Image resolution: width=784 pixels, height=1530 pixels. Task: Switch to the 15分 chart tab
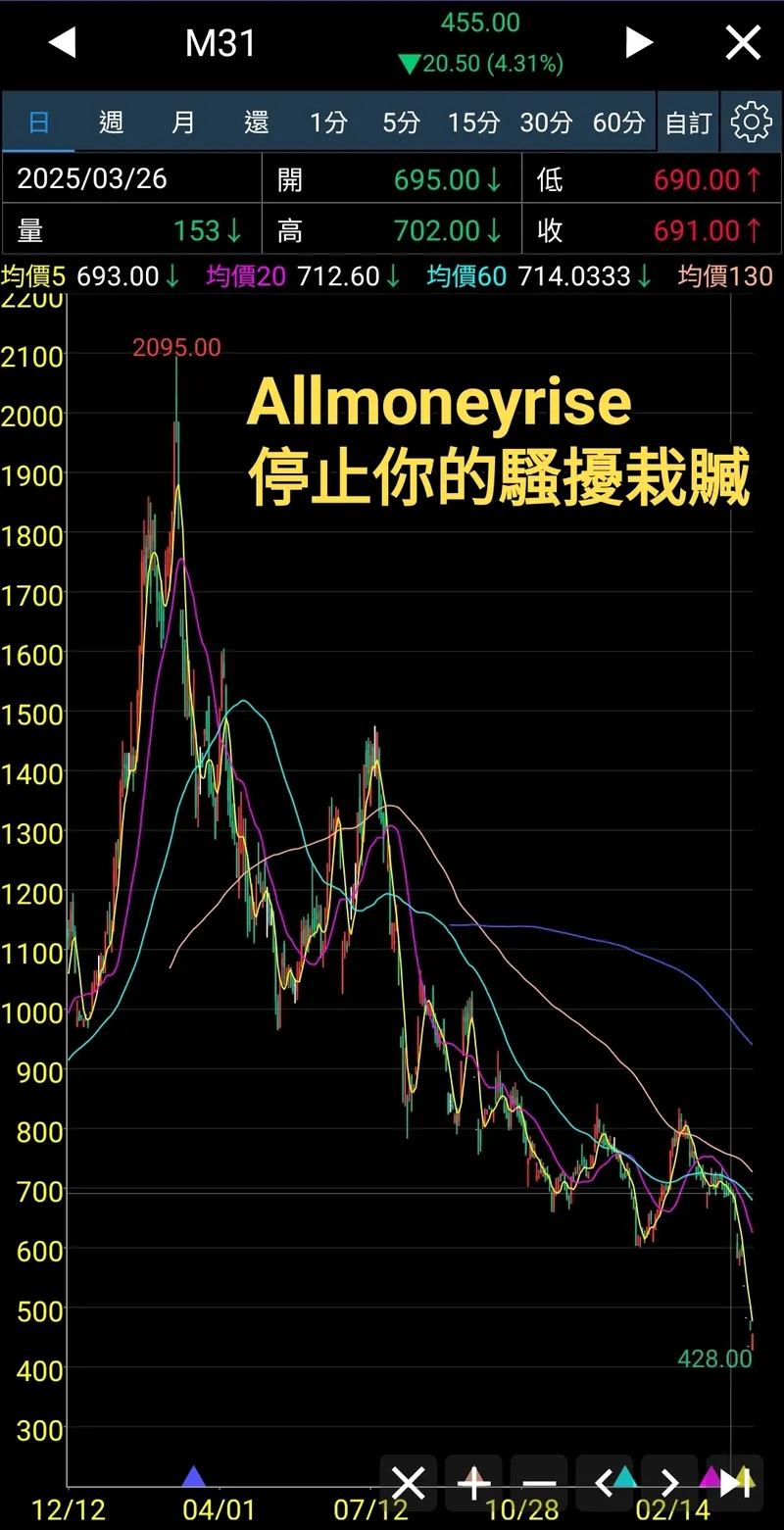point(473,123)
